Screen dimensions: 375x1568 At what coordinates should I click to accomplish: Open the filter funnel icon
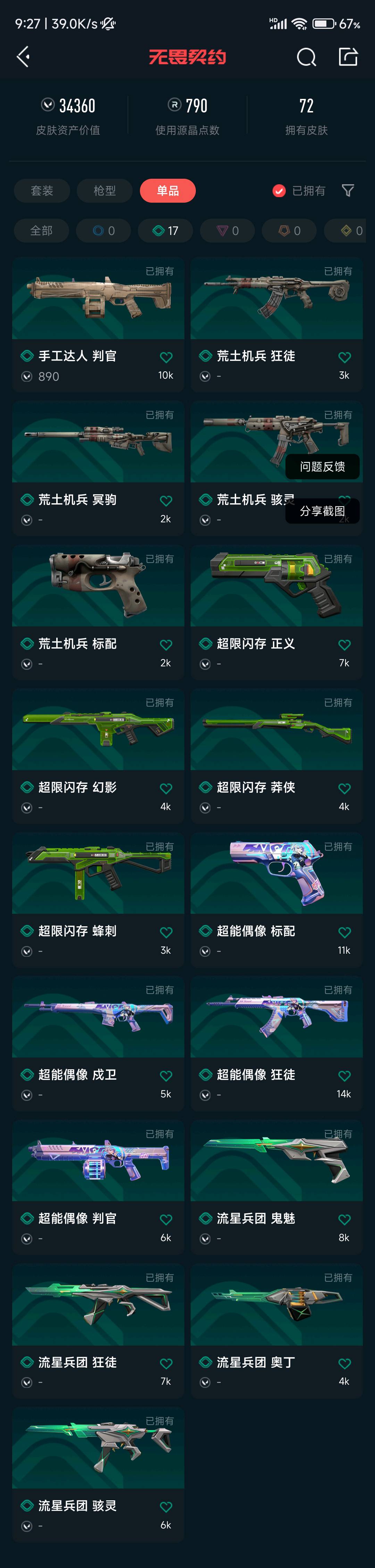[348, 191]
